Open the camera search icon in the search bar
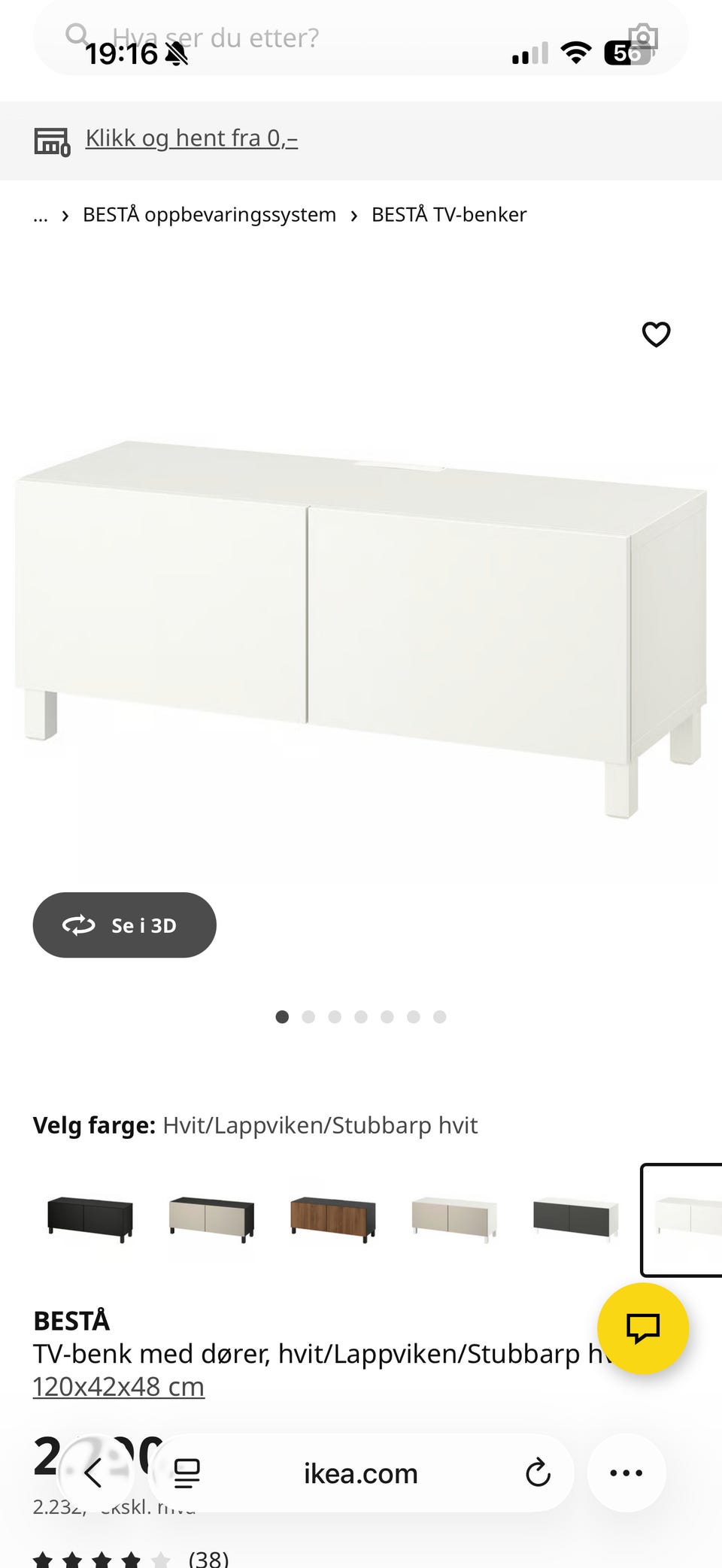Screen dimensions: 722x1568 [645, 37]
